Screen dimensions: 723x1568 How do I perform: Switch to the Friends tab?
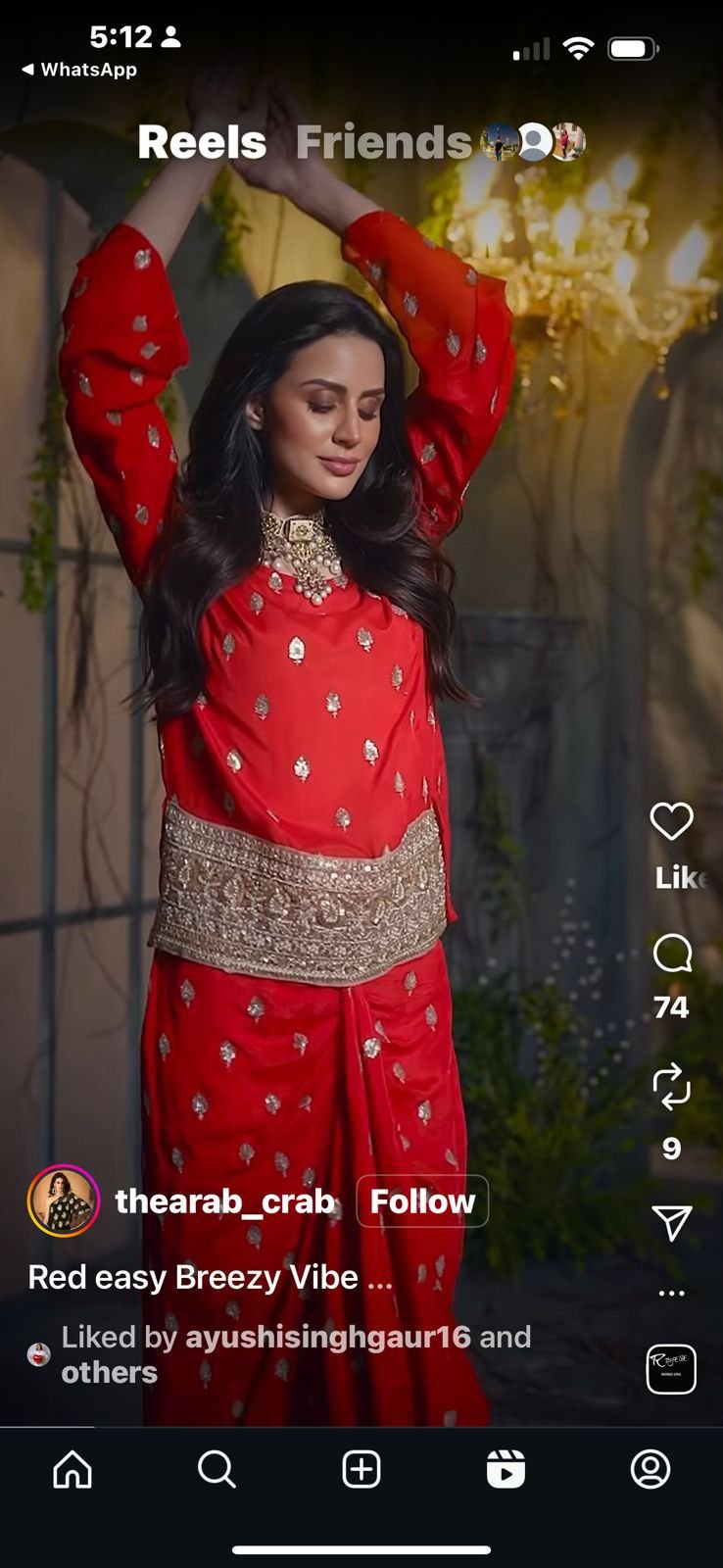click(x=384, y=143)
